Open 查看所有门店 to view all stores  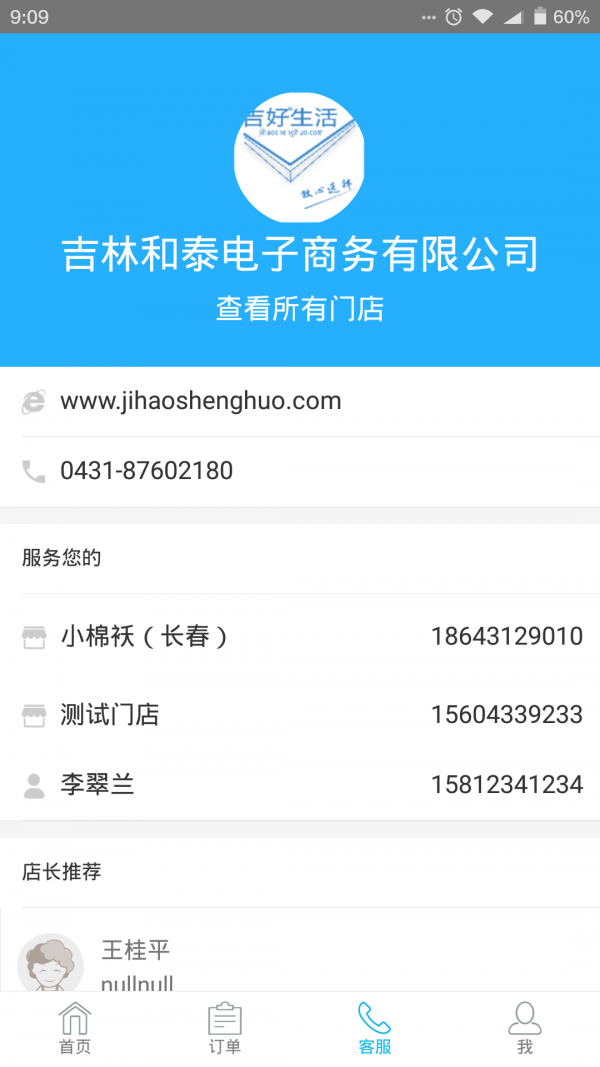(300, 309)
